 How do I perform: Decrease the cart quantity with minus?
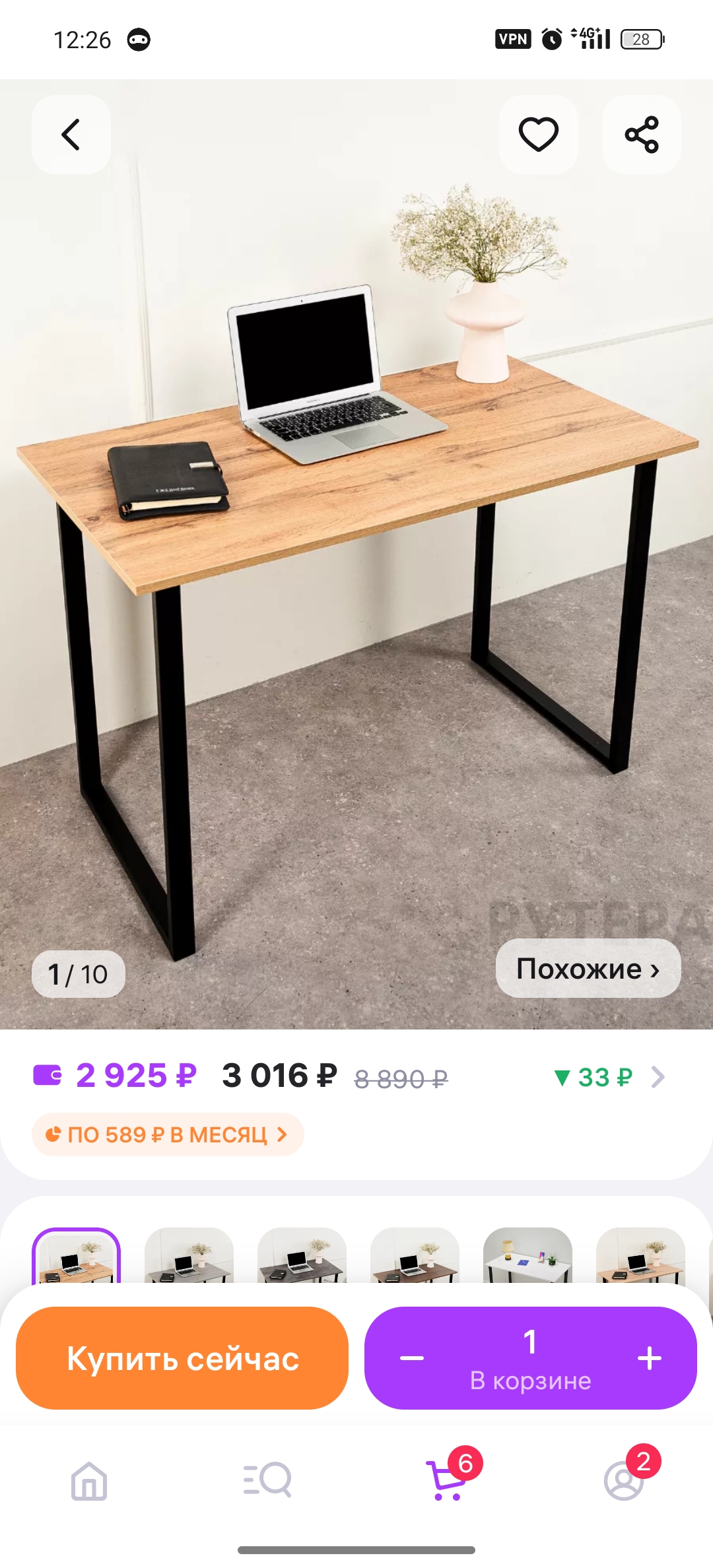(412, 1358)
